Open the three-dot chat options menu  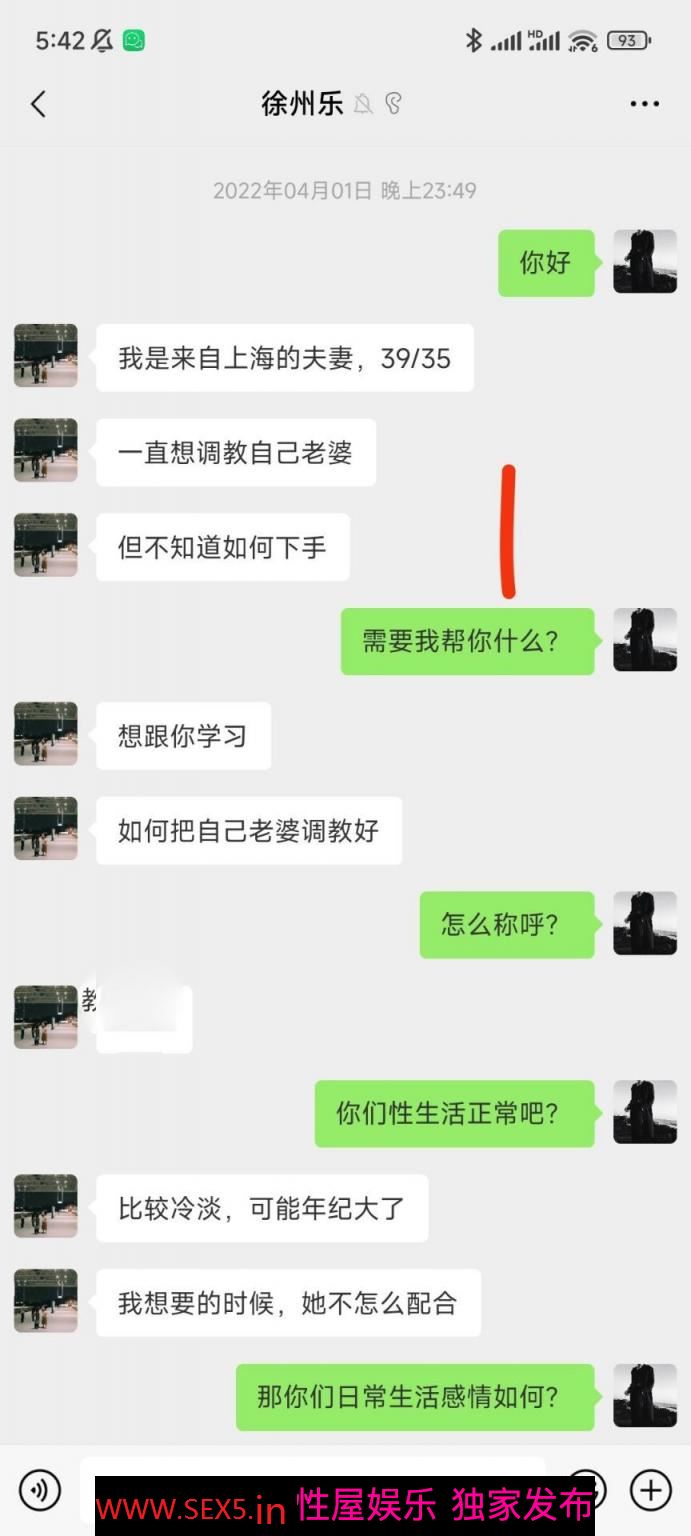pyautogui.click(x=644, y=104)
